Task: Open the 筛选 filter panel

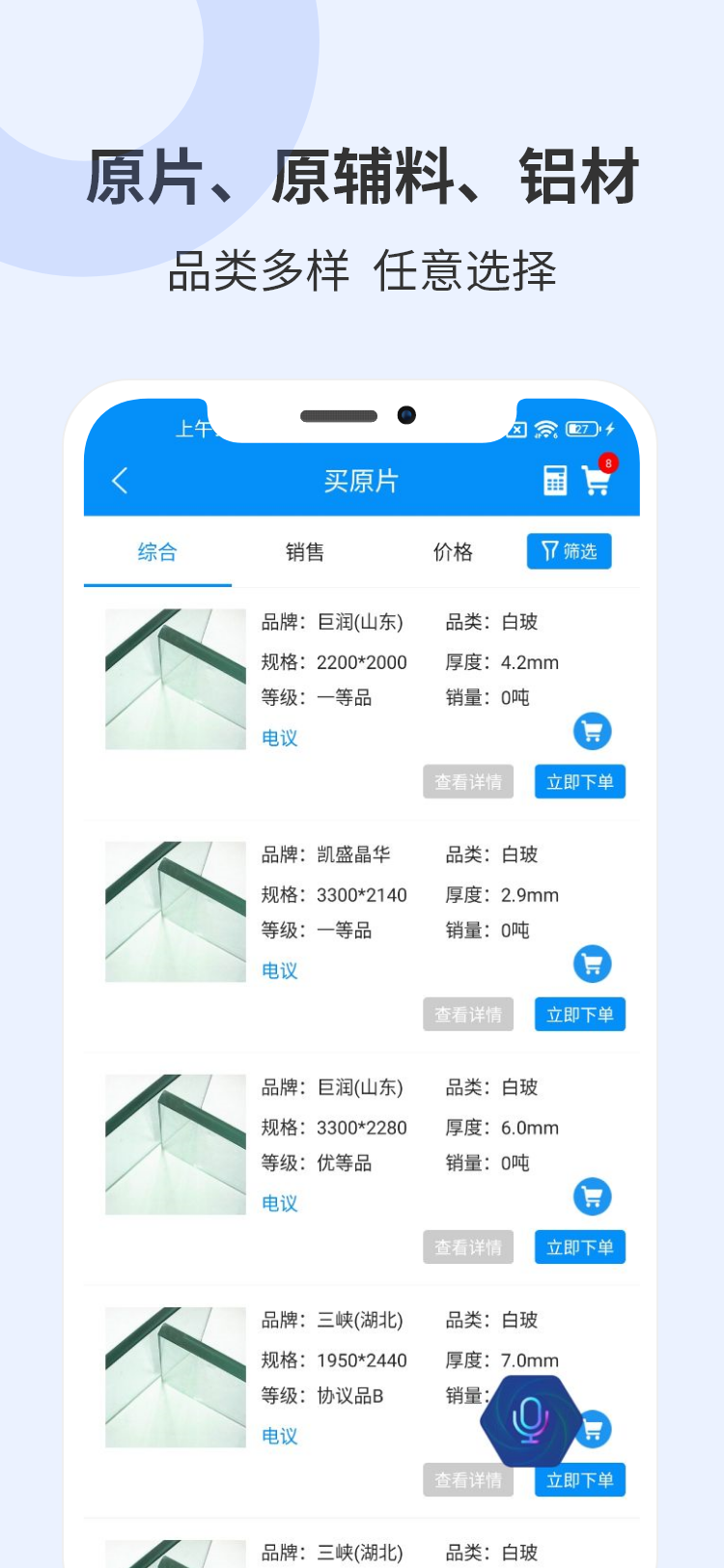Action: [x=569, y=551]
